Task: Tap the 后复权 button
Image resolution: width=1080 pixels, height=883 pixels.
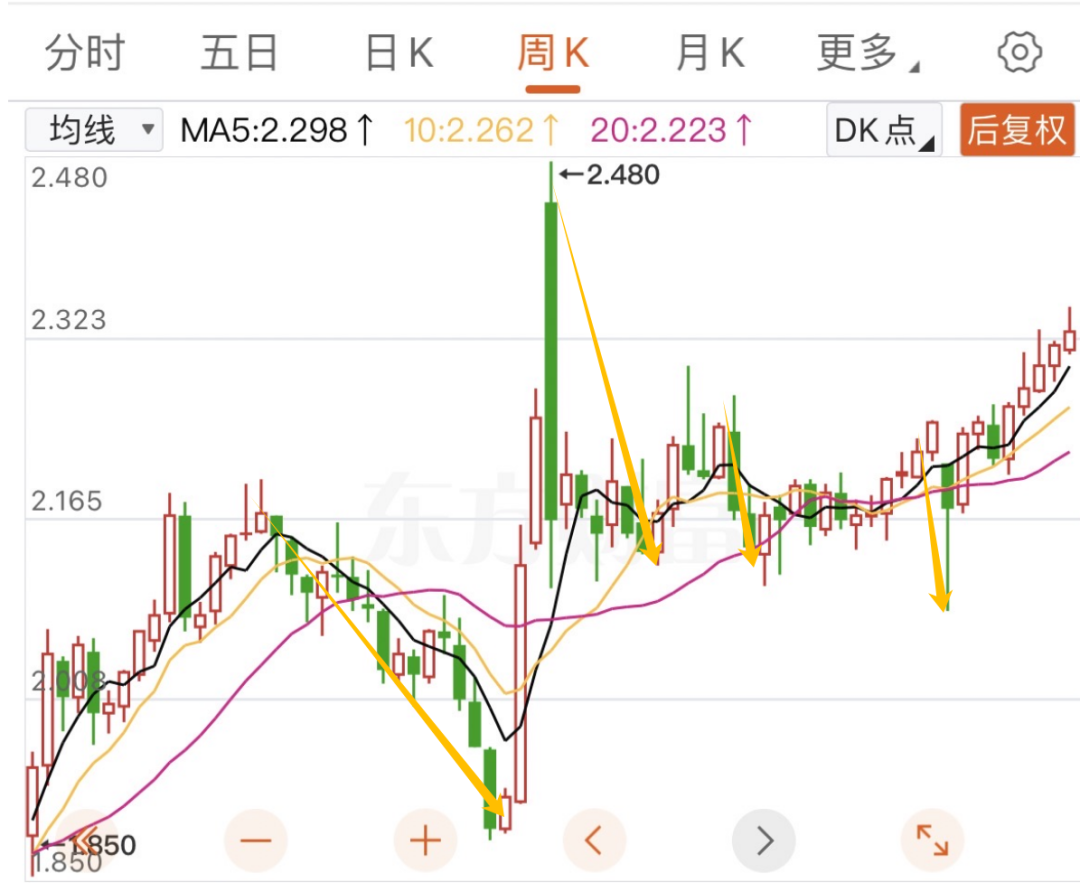Action: [1017, 130]
